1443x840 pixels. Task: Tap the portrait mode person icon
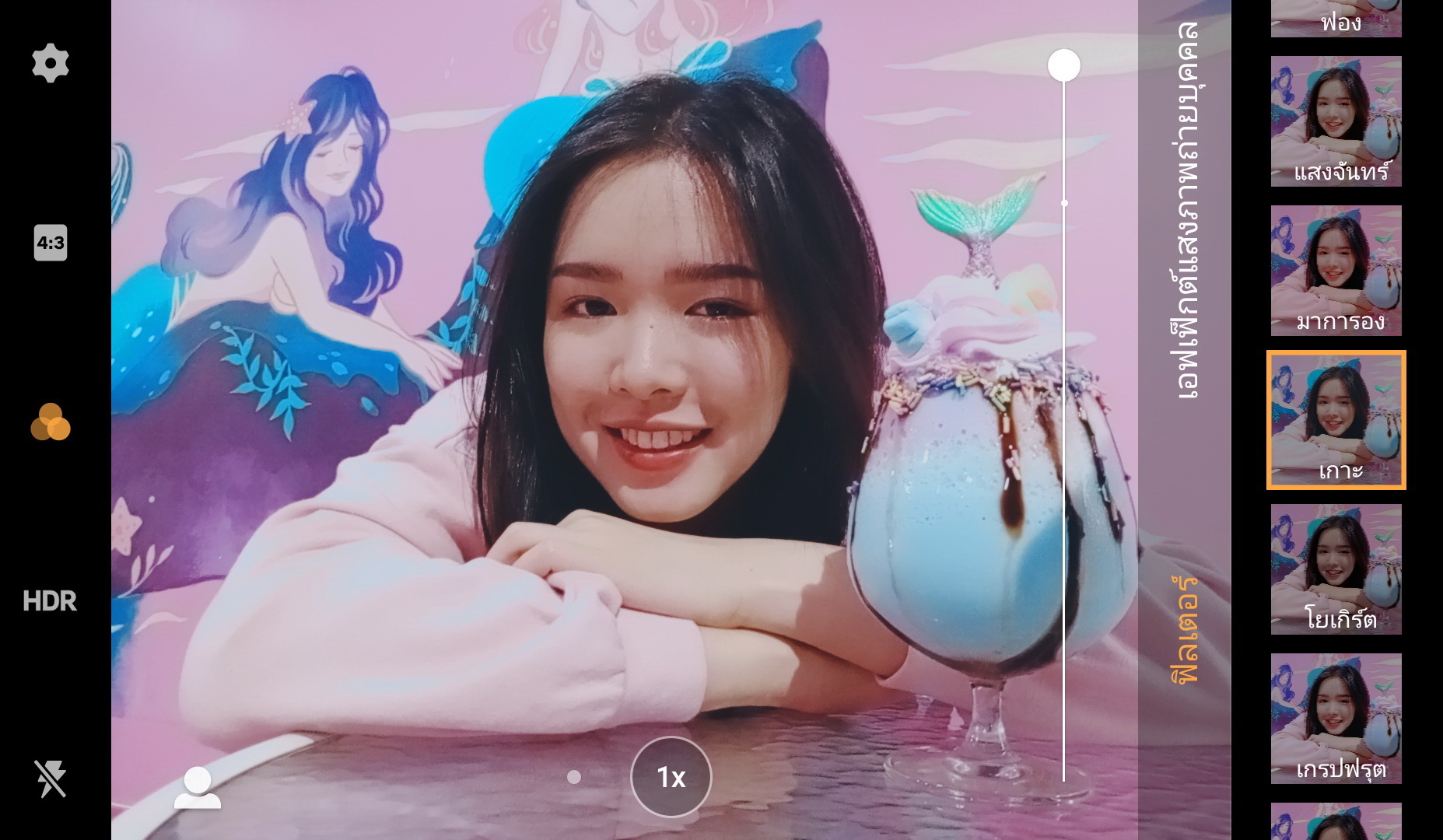[x=197, y=787]
